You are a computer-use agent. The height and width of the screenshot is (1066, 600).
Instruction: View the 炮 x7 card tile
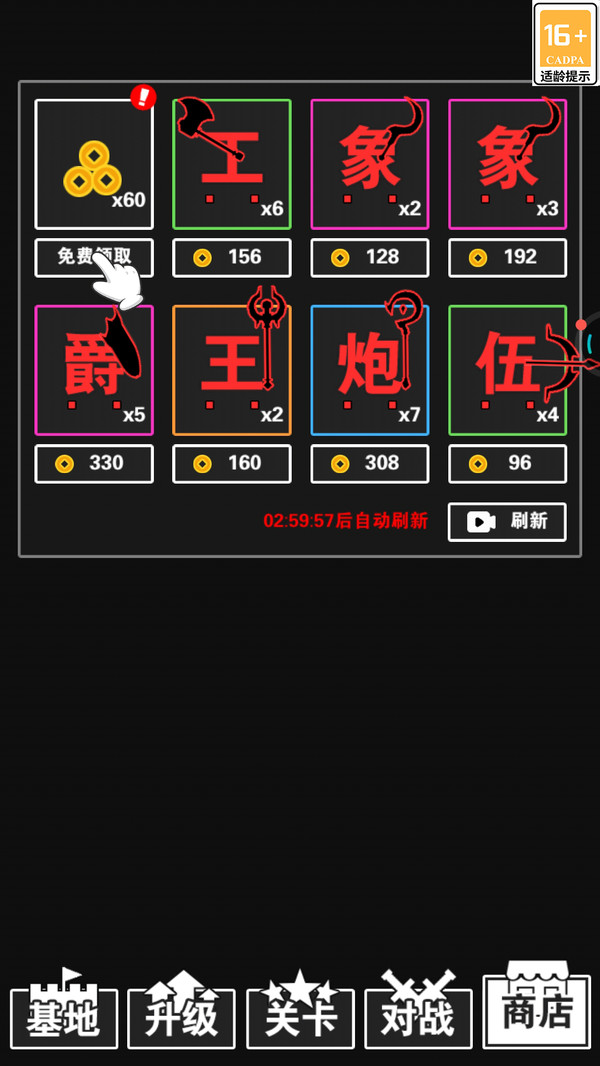click(x=370, y=370)
